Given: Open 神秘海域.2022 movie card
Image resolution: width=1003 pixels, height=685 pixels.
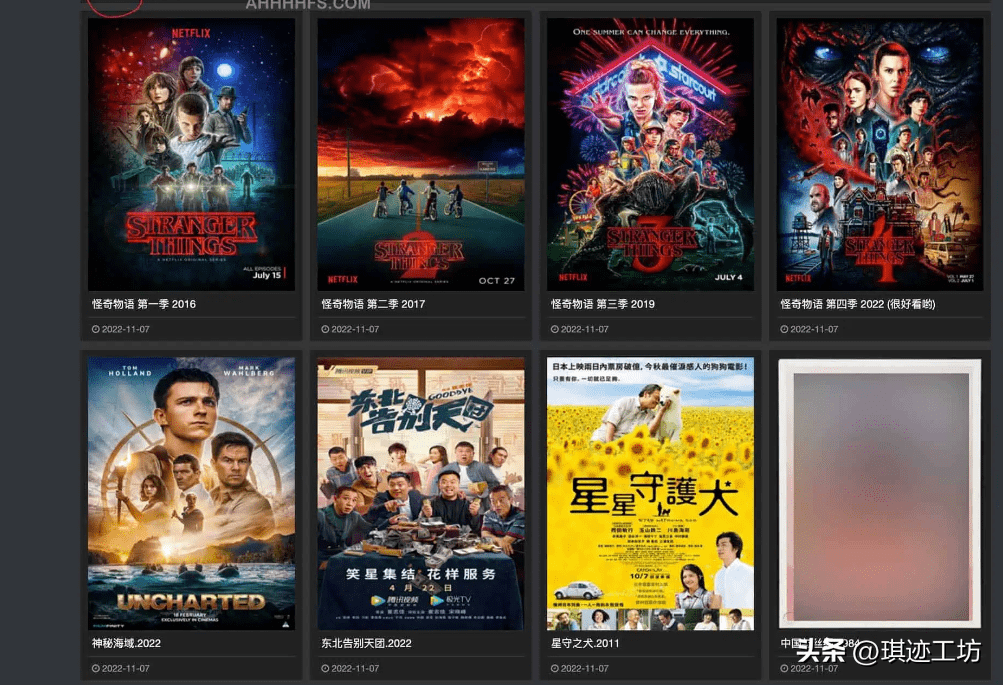Looking at the screenshot, I should click(x=191, y=493).
